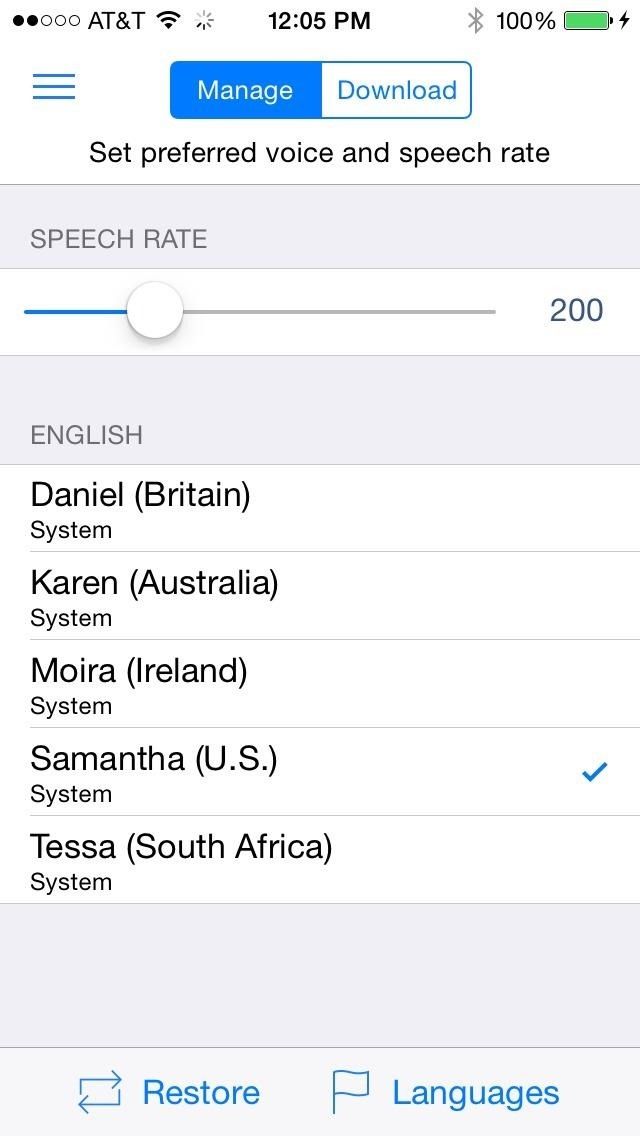Tap the Samantha (U.S.) voice row
The height and width of the screenshot is (1136, 640).
coord(320,772)
